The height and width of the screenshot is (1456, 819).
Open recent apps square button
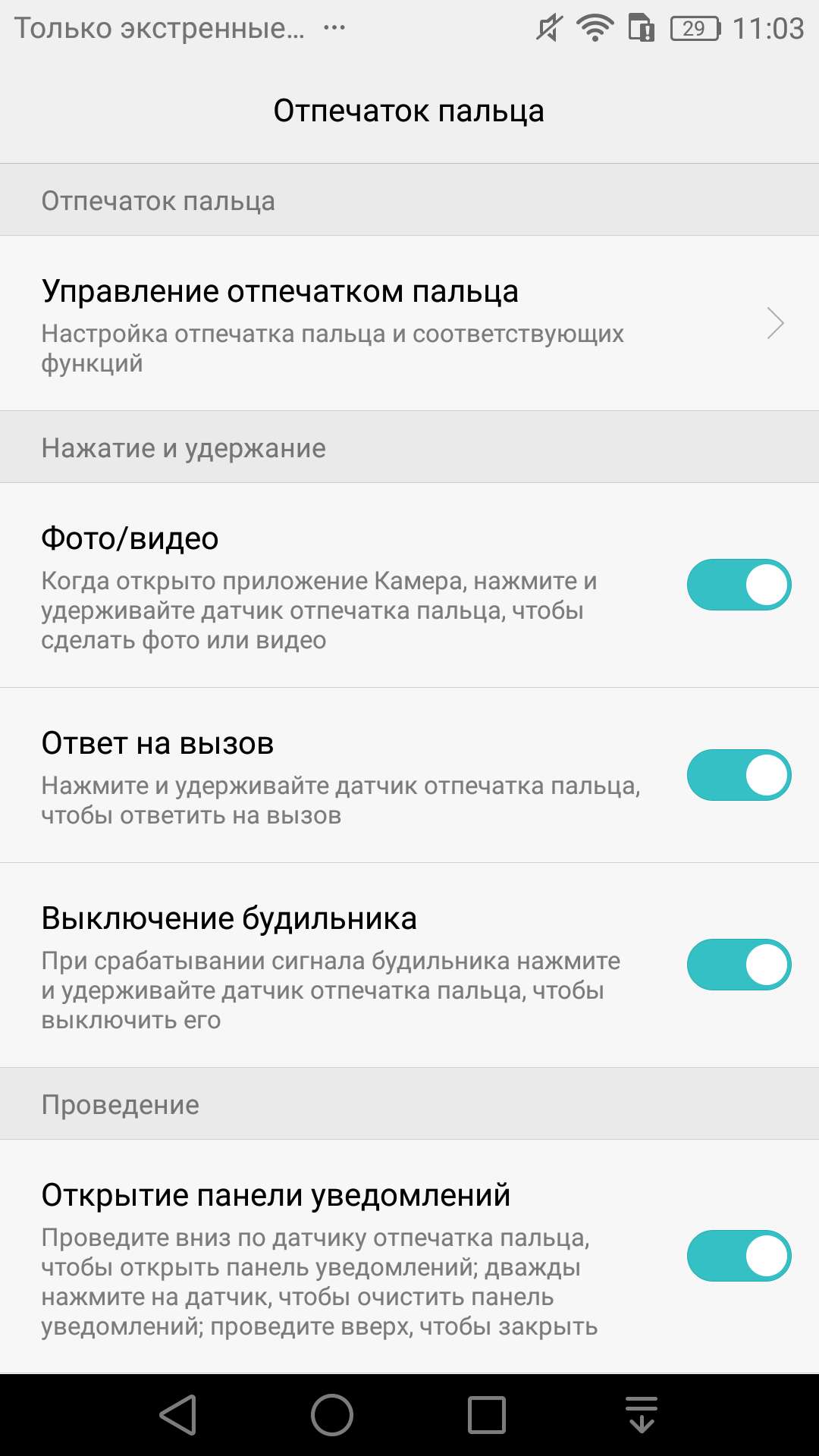tap(487, 1415)
